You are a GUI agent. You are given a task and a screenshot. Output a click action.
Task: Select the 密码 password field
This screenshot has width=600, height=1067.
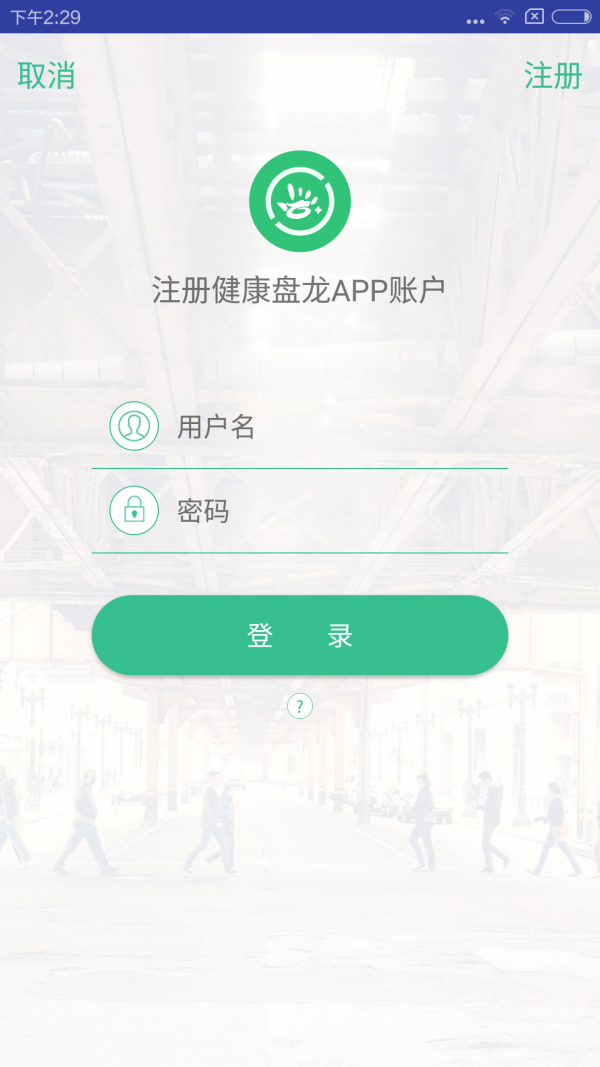(x=330, y=511)
